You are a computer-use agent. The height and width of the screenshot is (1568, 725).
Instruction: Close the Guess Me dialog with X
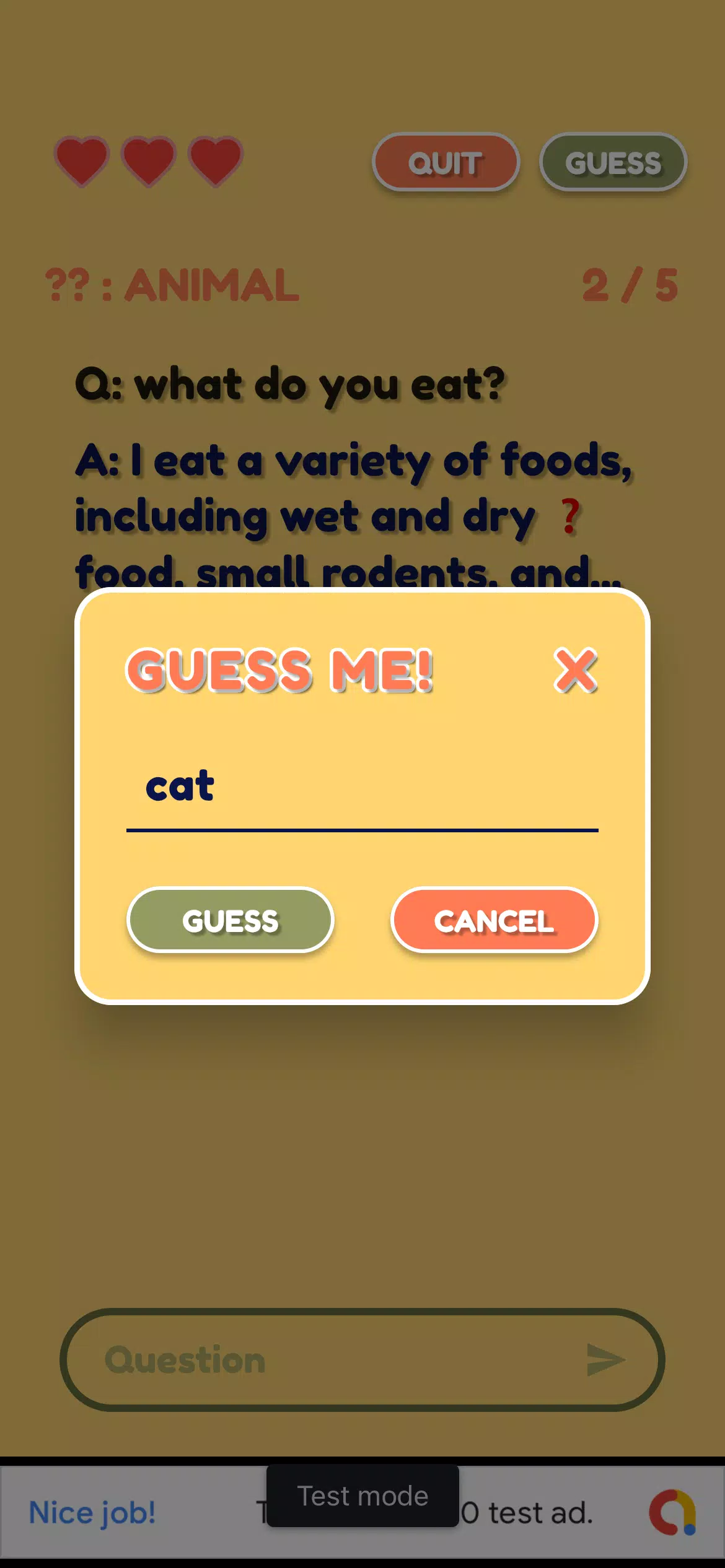tap(575, 670)
